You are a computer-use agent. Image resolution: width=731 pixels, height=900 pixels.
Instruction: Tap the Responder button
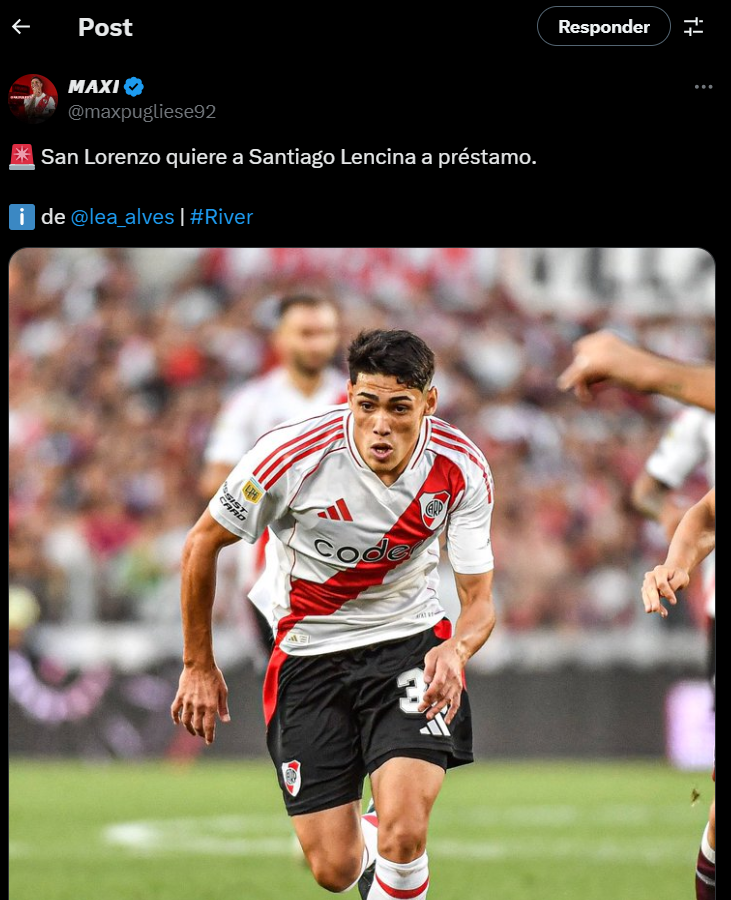[603, 27]
